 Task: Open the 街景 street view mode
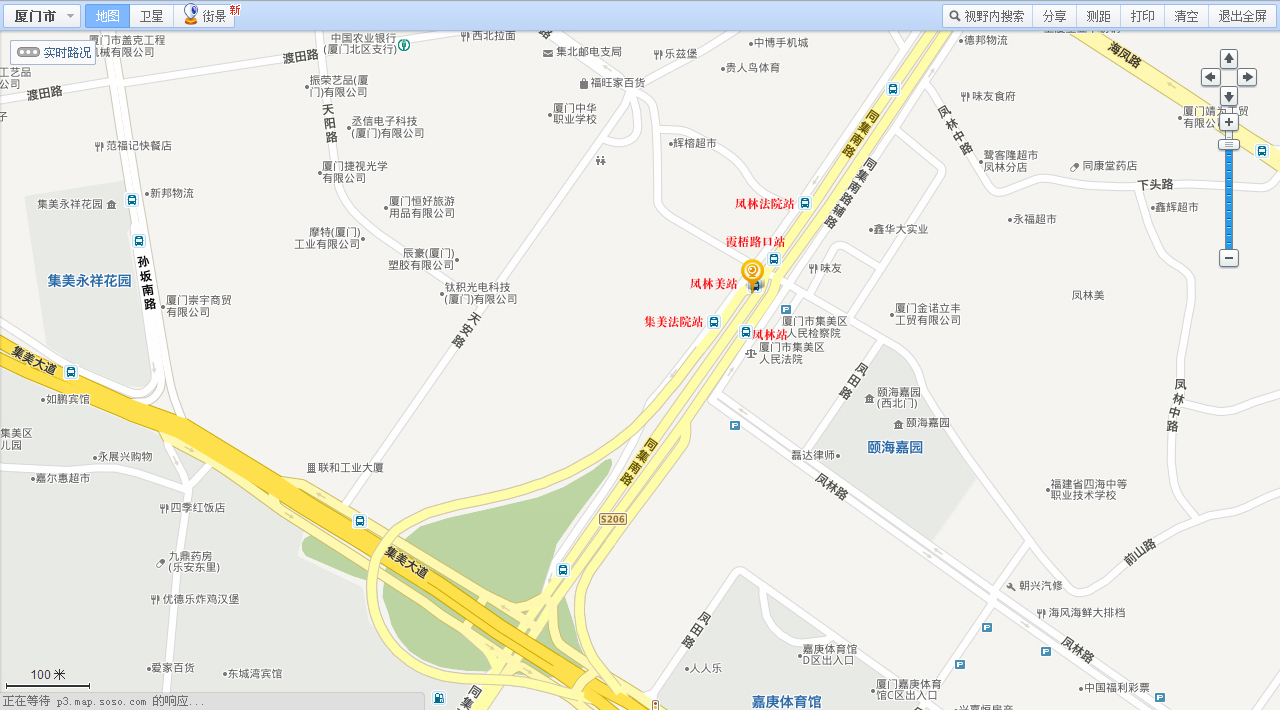click(205, 16)
